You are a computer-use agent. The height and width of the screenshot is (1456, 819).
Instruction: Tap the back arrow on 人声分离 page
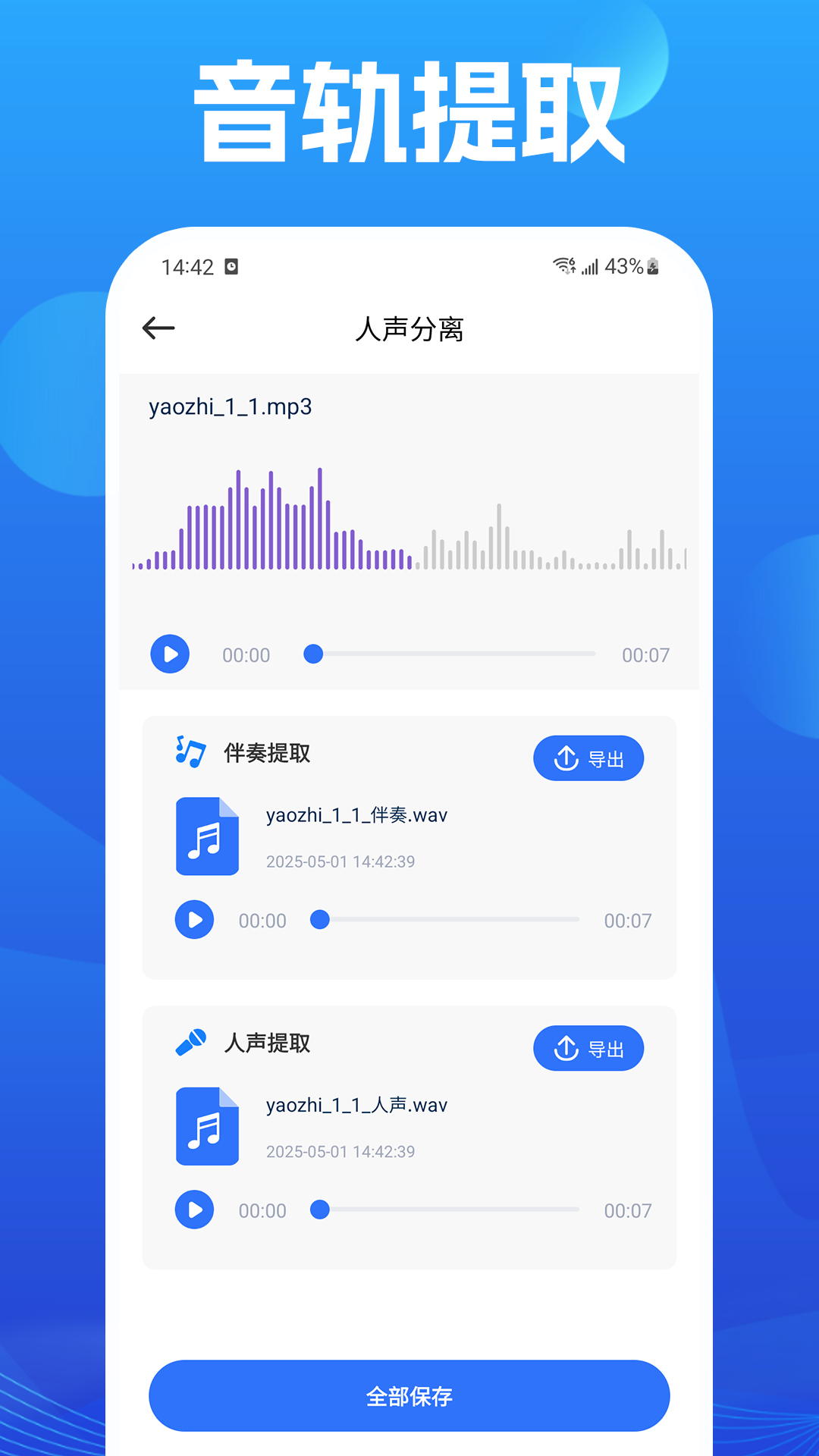pyautogui.click(x=157, y=328)
